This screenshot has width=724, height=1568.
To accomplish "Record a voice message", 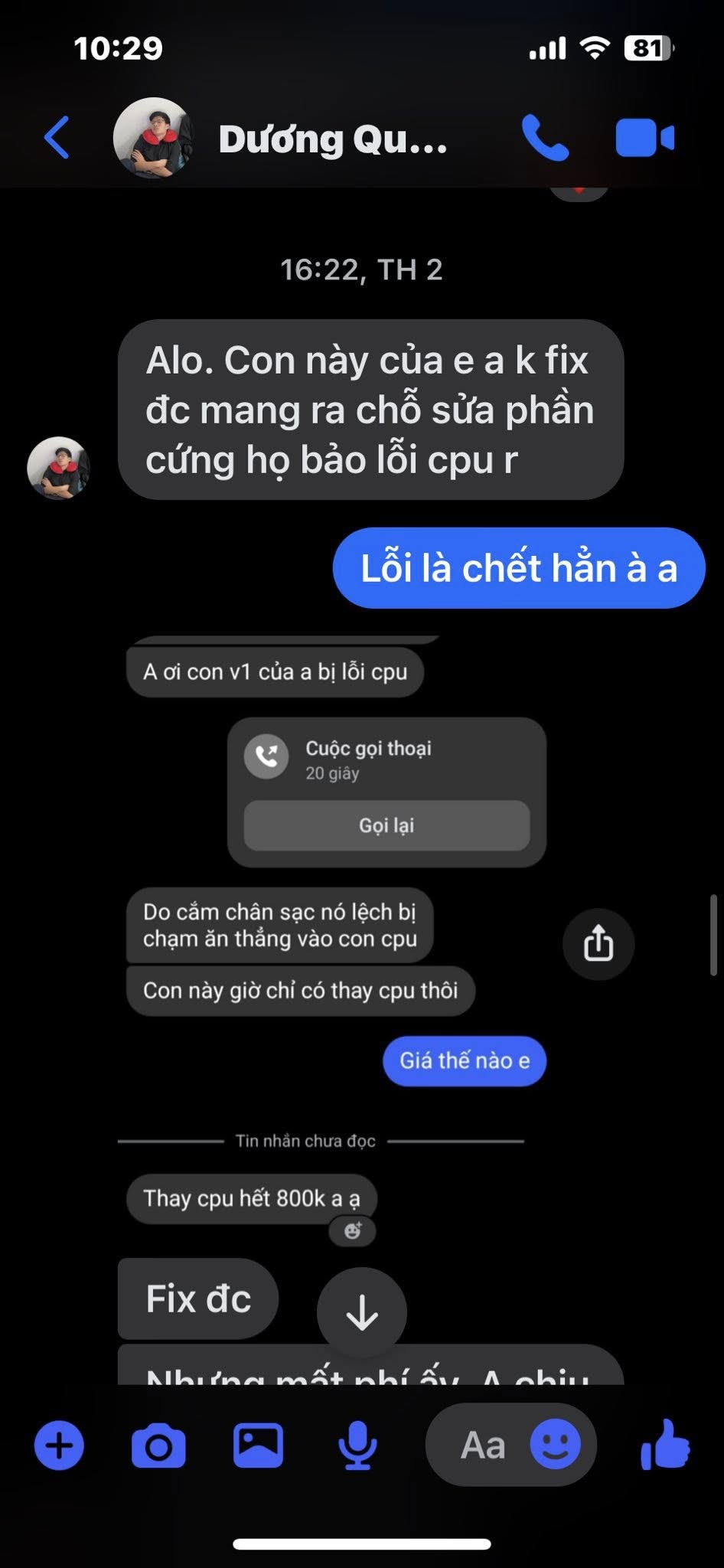I will (357, 1446).
